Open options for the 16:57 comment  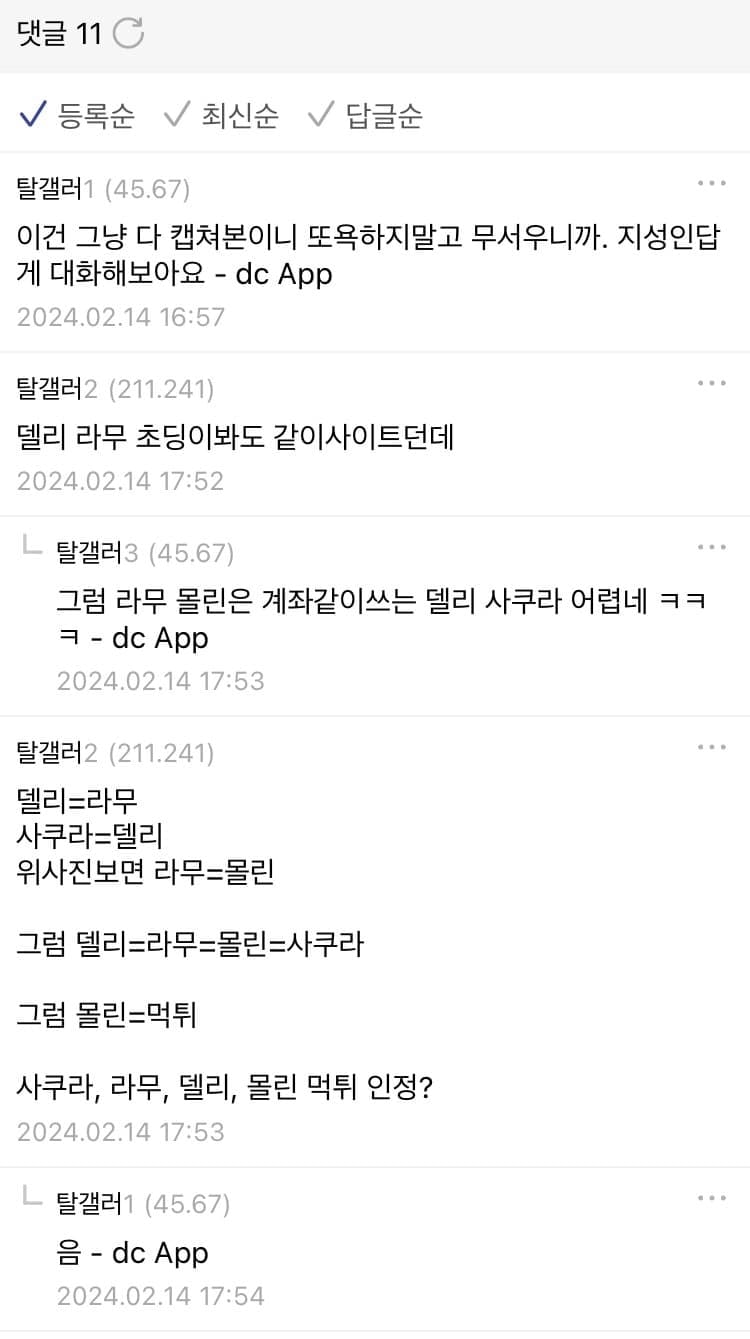712,183
